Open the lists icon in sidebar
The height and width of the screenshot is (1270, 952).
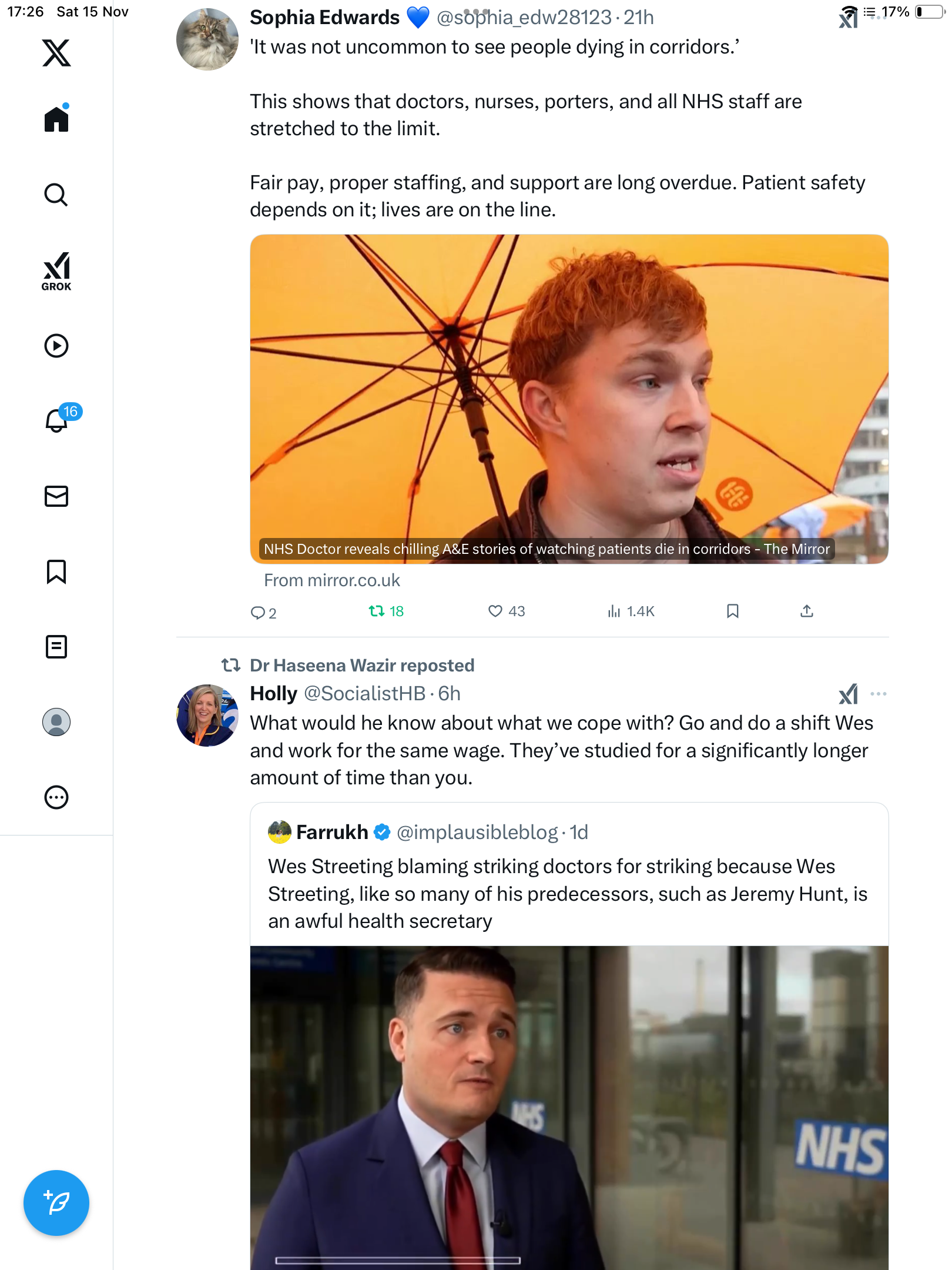[56, 647]
